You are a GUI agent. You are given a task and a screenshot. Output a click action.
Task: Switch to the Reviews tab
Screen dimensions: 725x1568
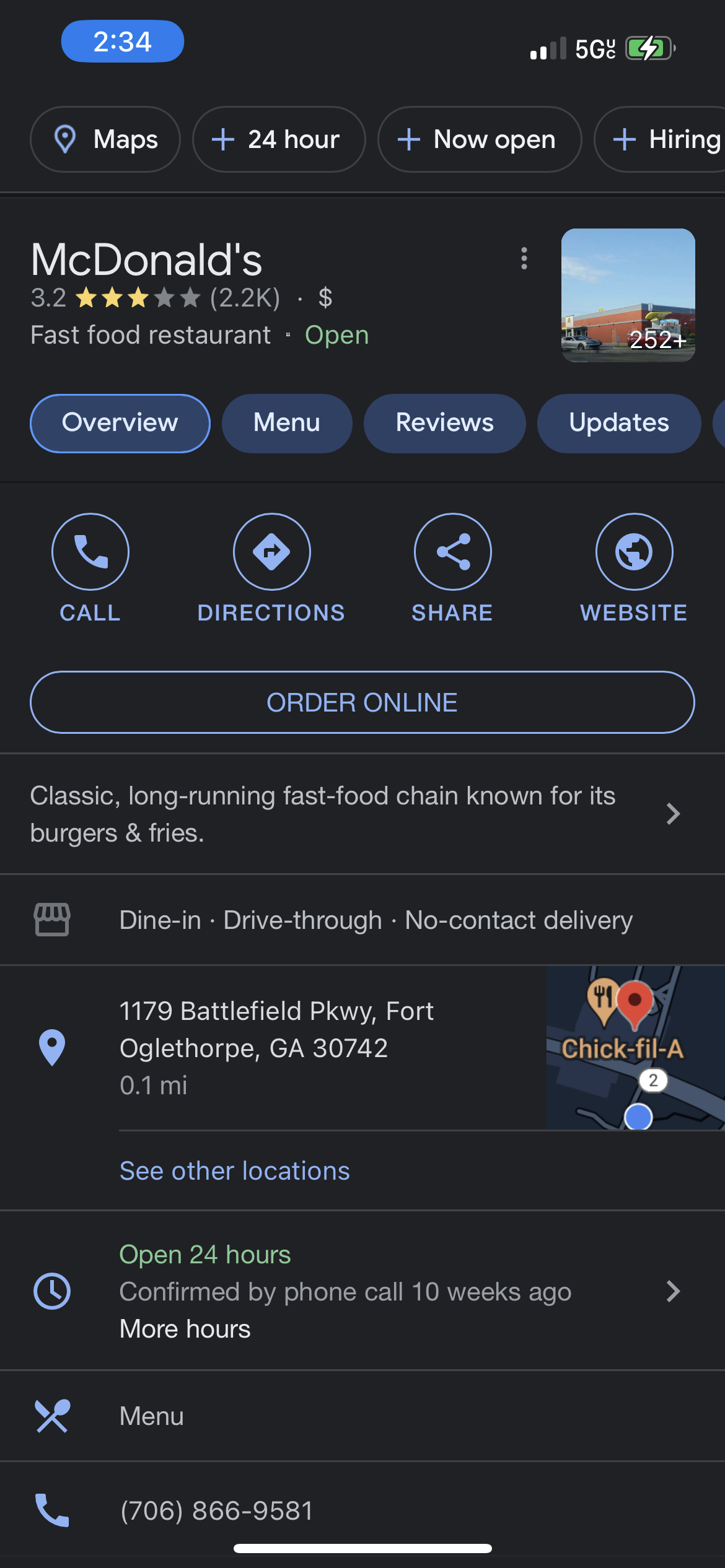click(444, 423)
